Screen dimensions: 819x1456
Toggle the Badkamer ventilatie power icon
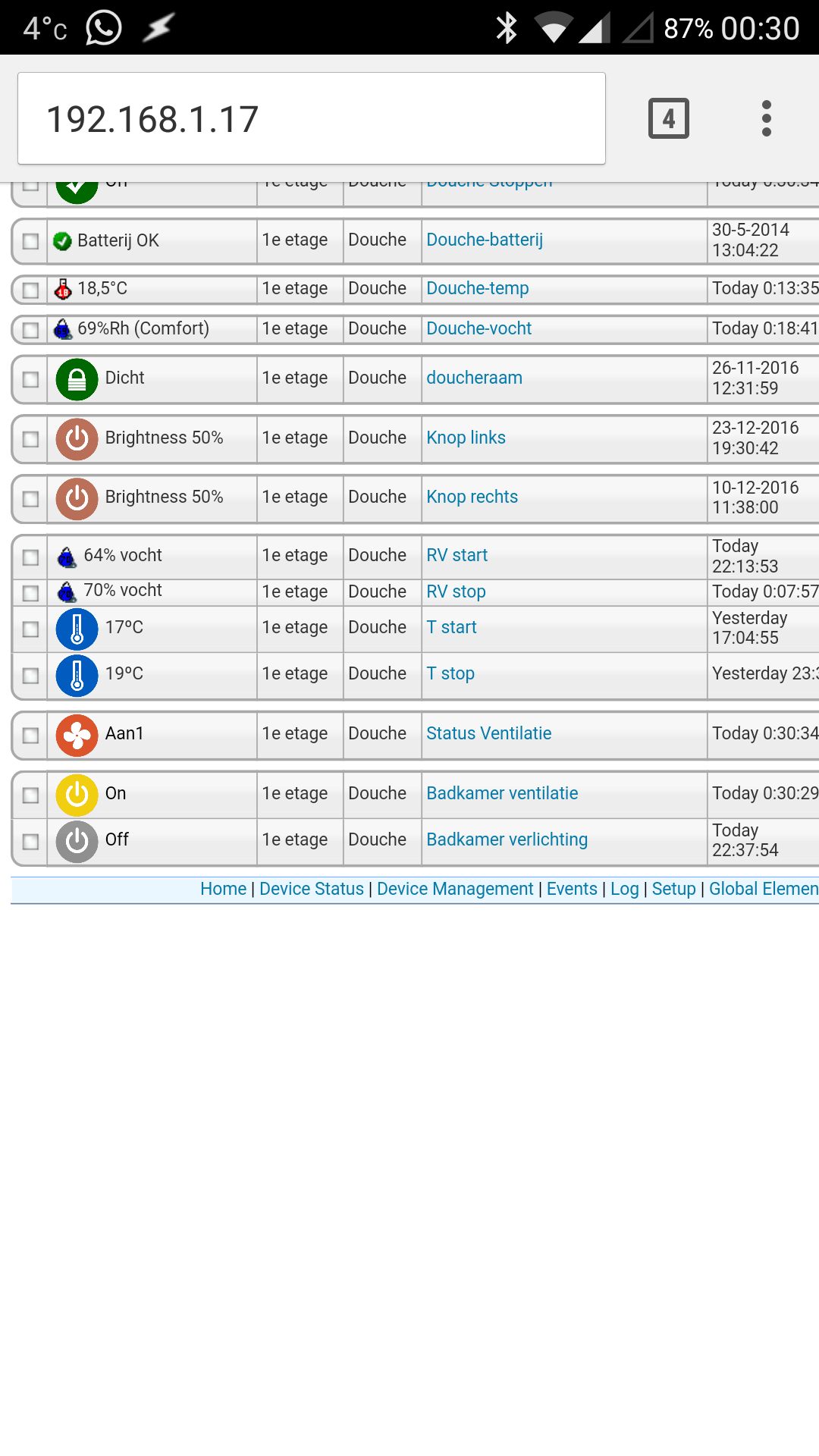77,794
